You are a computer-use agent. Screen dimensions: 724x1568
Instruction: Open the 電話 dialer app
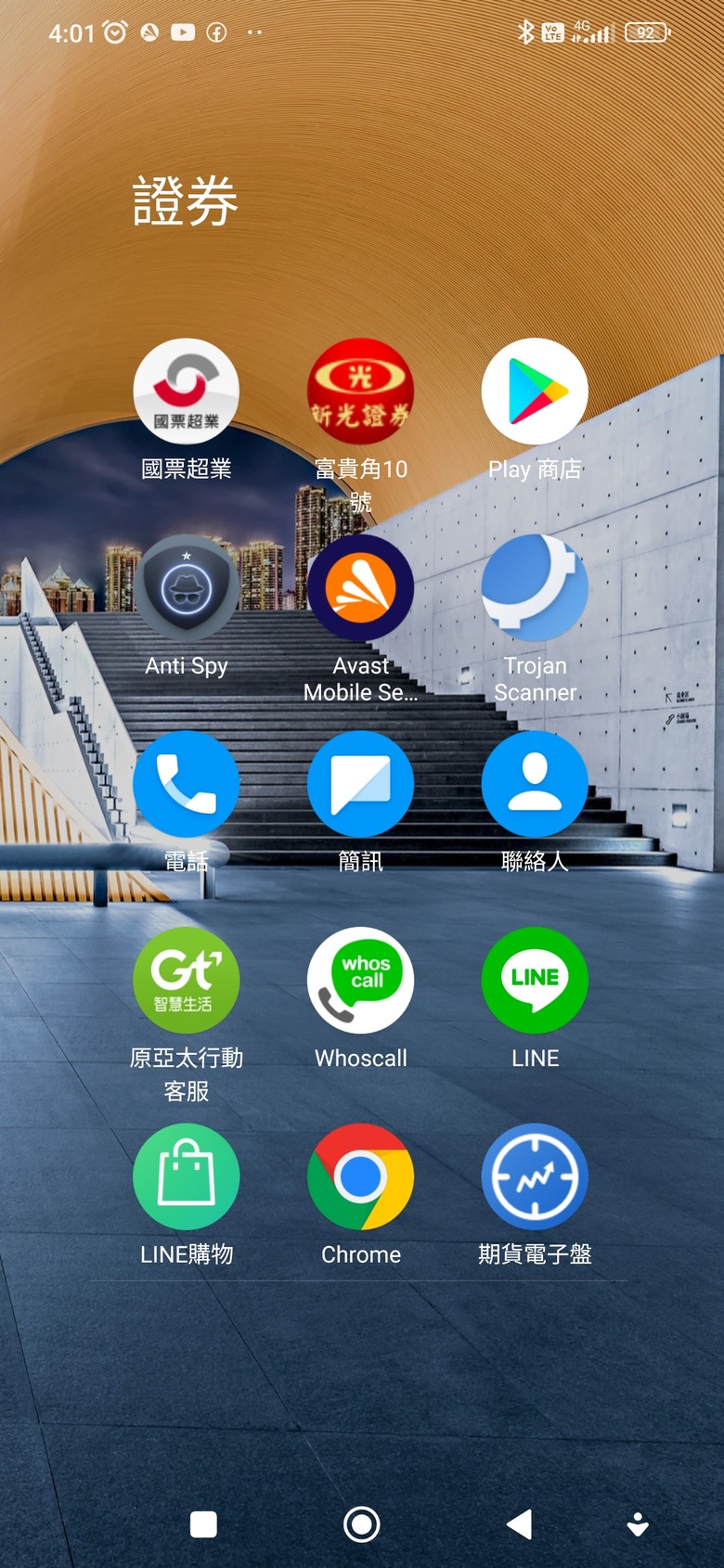(186, 784)
